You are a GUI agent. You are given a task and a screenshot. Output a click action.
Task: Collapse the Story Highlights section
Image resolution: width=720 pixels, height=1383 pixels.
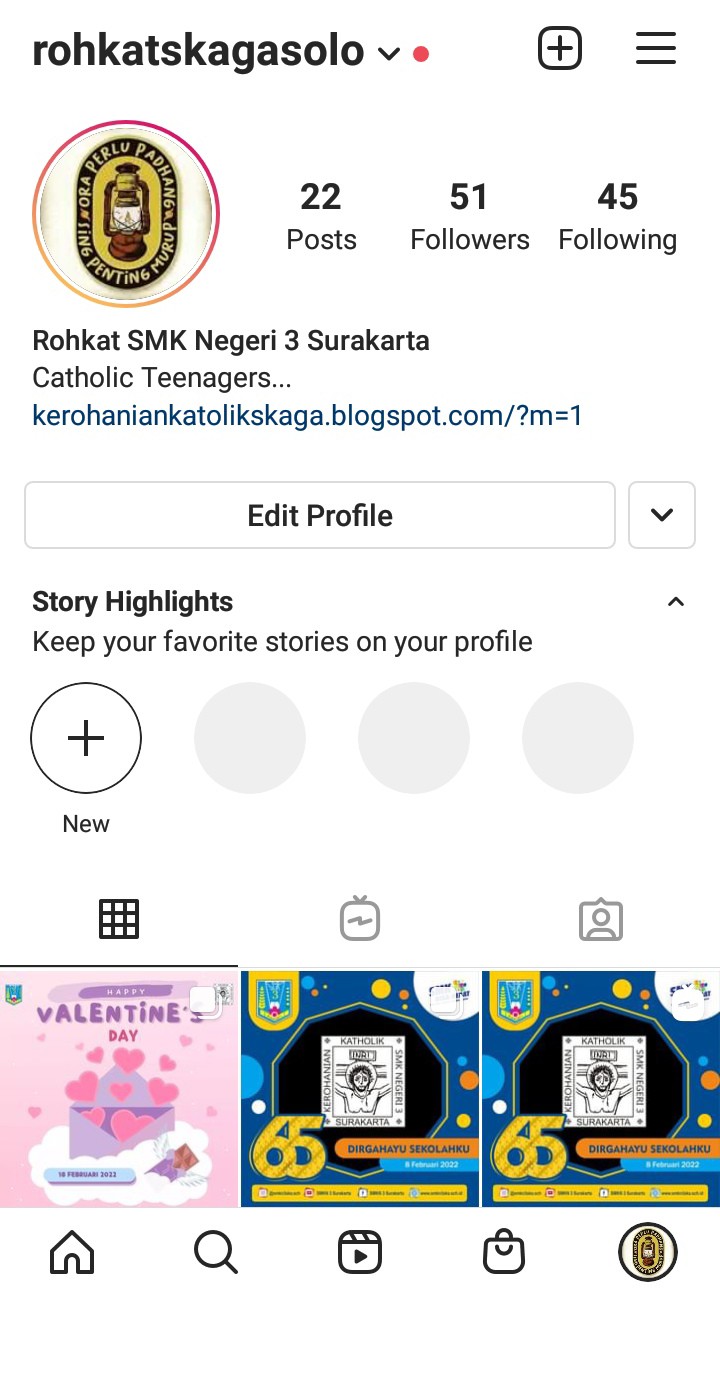[x=676, y=602]
